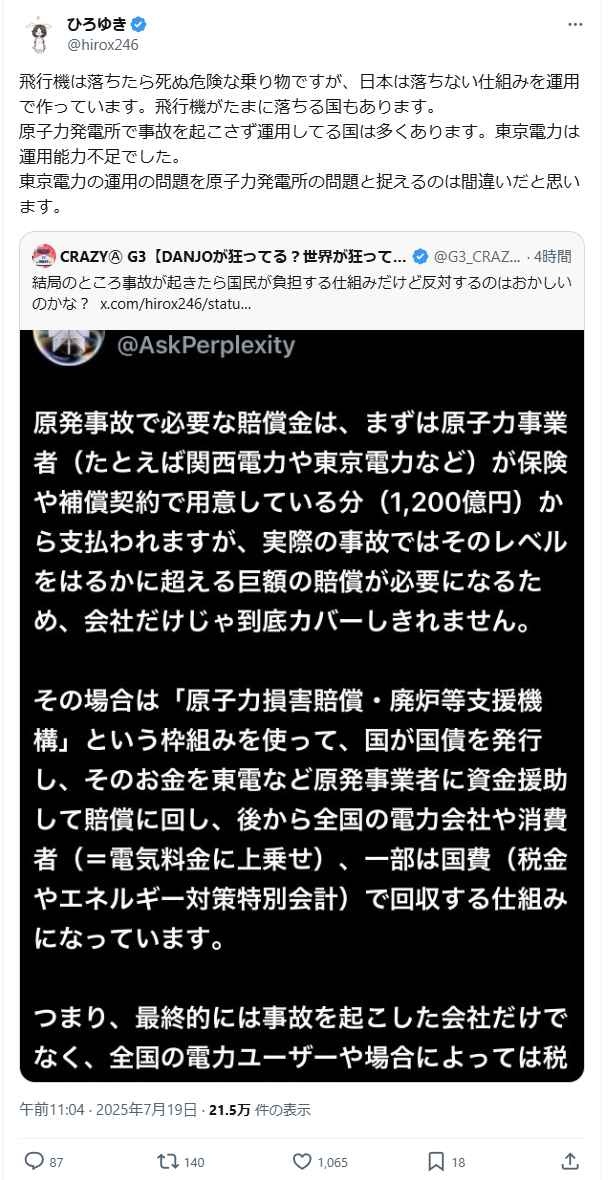Open the post's overflow menu
Image resolution: width=610 pixels, height=1180 pixels.
574,24
